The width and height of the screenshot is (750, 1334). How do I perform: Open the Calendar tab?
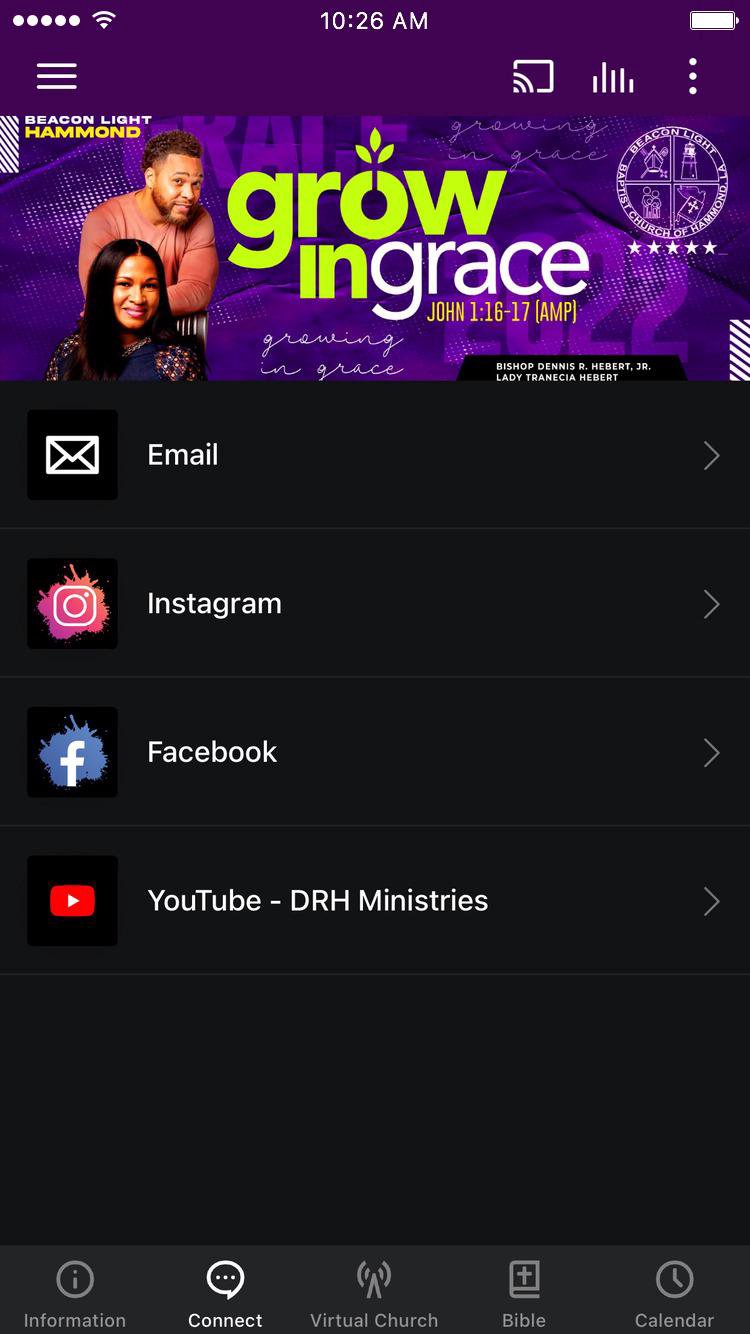coord(674,1292)
